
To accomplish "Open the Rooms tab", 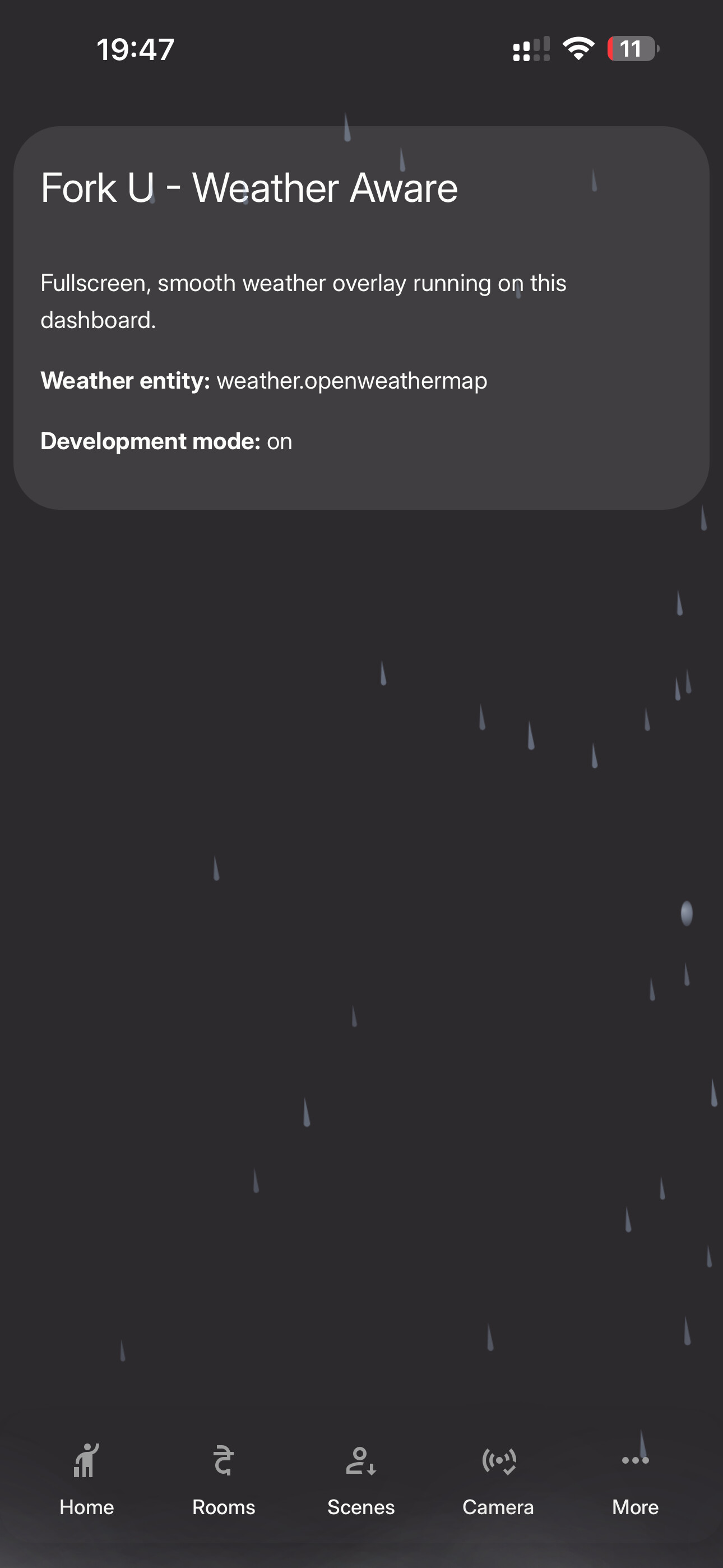I will point(224,1479).
